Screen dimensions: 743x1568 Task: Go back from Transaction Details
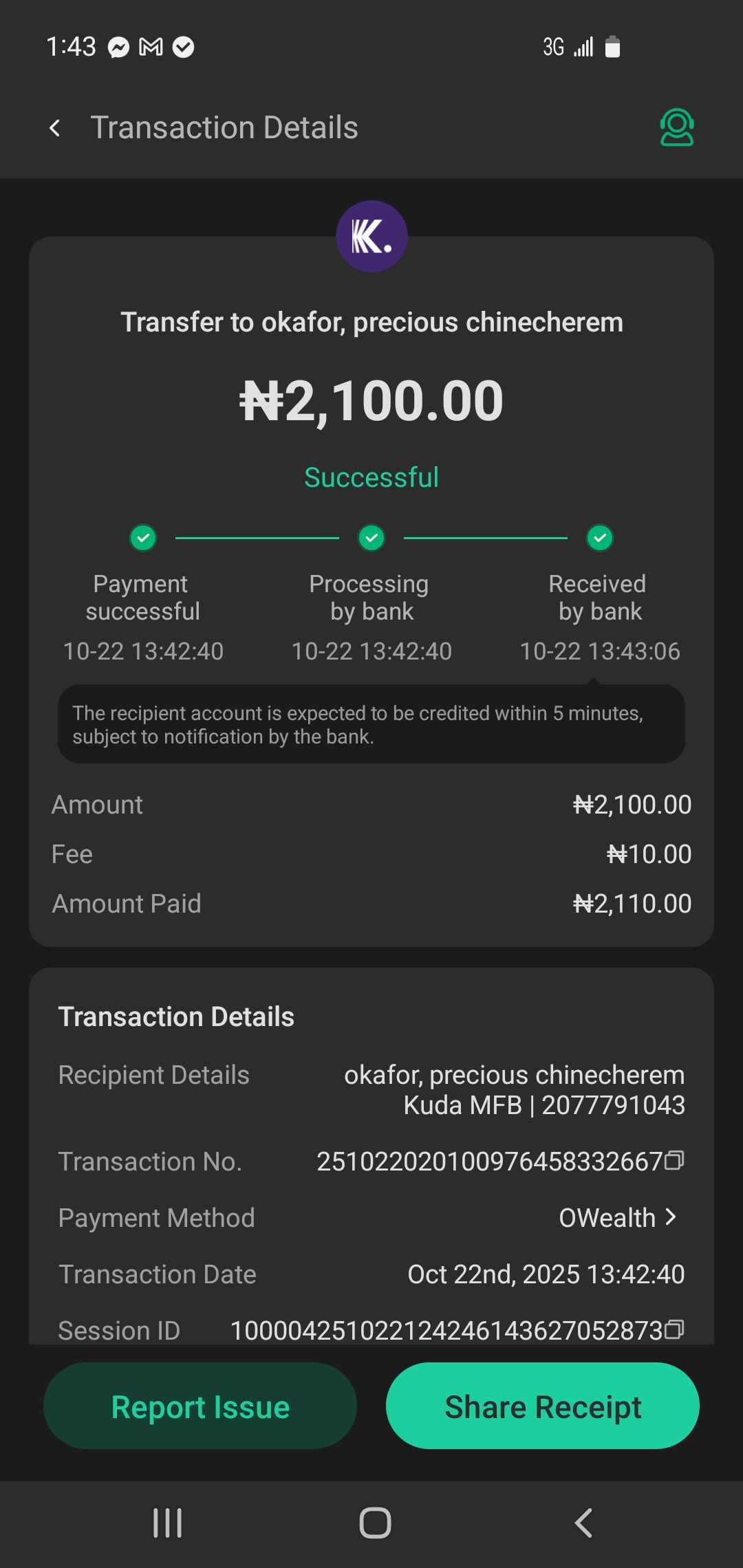click(55, 128)
